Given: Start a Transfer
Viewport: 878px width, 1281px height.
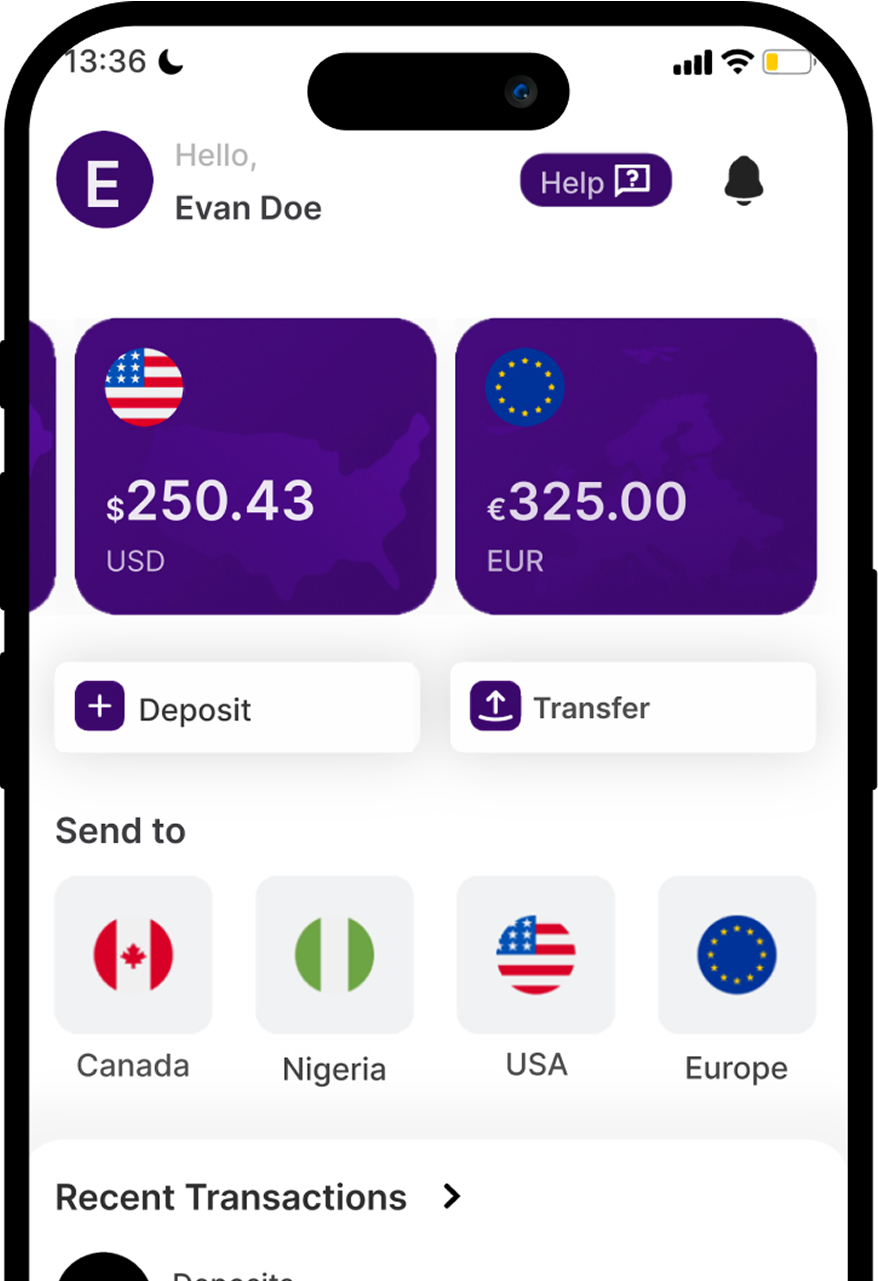Looking at the screenshot, I should click(x=632, y=707).
